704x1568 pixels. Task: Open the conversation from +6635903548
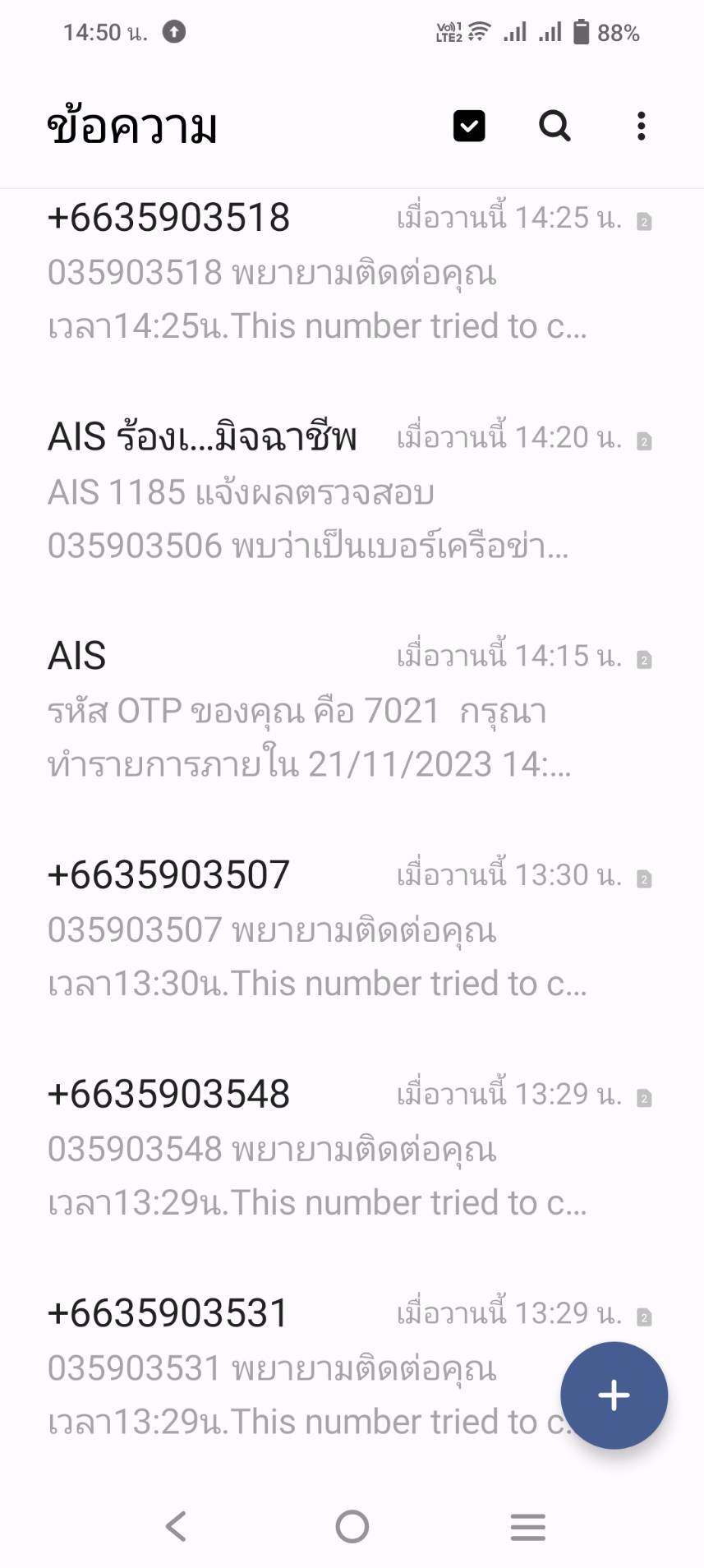[x=352, y=1148]
